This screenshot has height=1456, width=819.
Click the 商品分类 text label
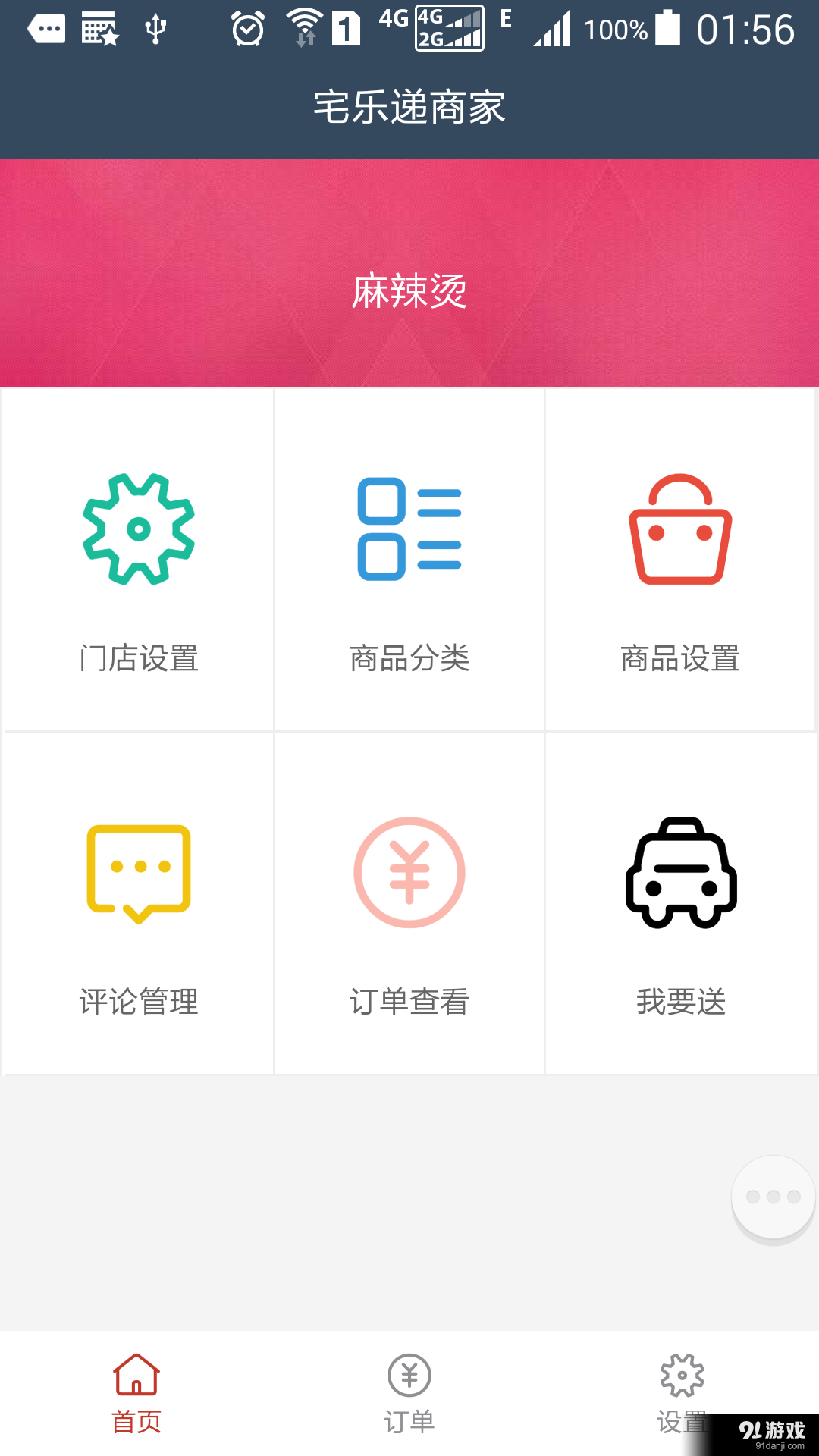click(409, 659)
